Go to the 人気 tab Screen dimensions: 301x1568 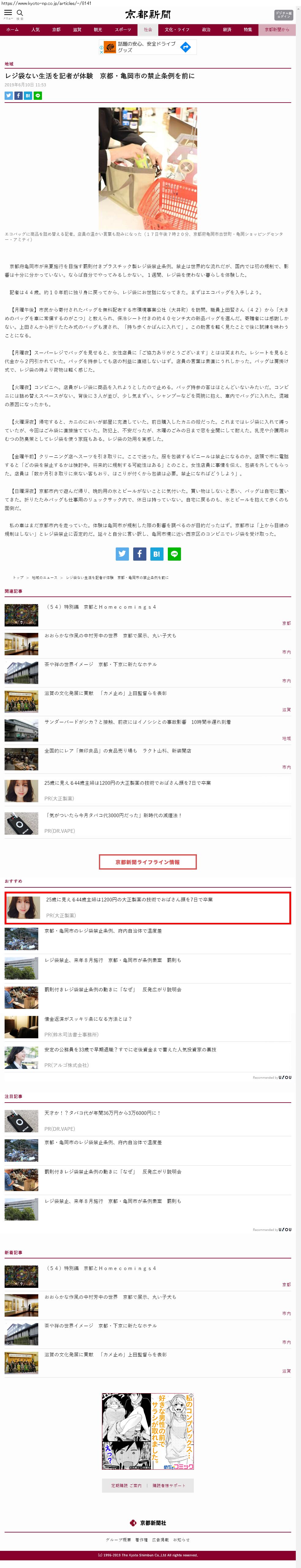click(x=35, y=29)
